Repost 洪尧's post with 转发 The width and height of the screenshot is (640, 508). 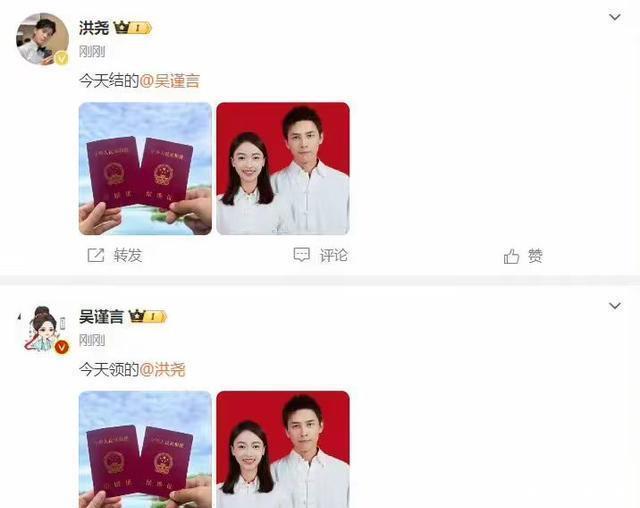pyautogui.click(x=115, y=255)
